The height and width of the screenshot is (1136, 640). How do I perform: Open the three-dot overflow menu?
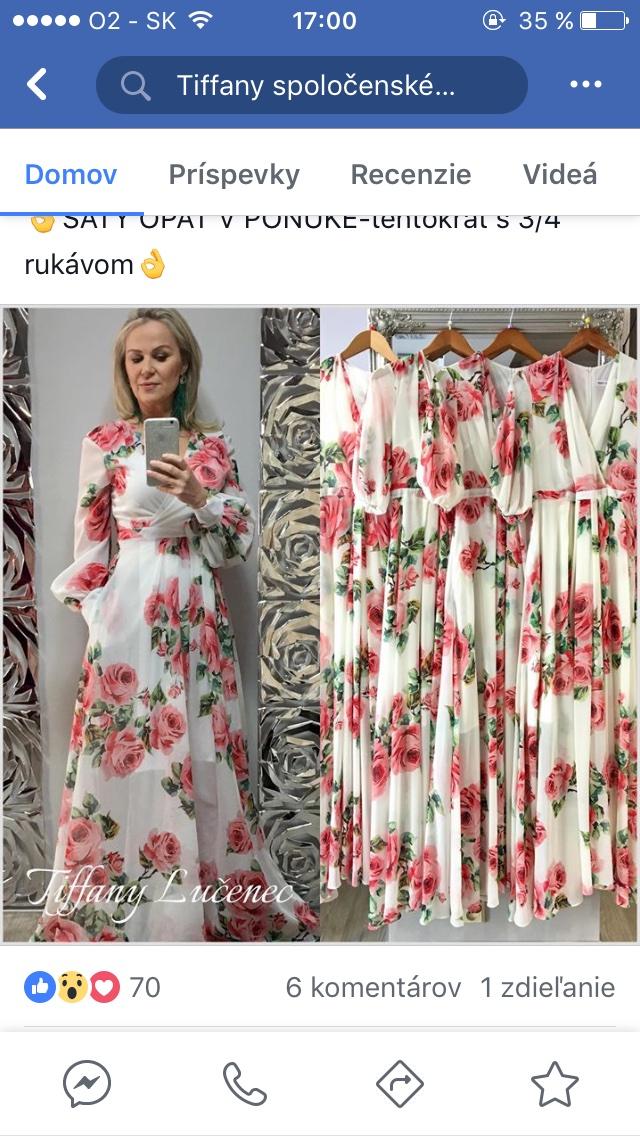[x=585, y=85]
